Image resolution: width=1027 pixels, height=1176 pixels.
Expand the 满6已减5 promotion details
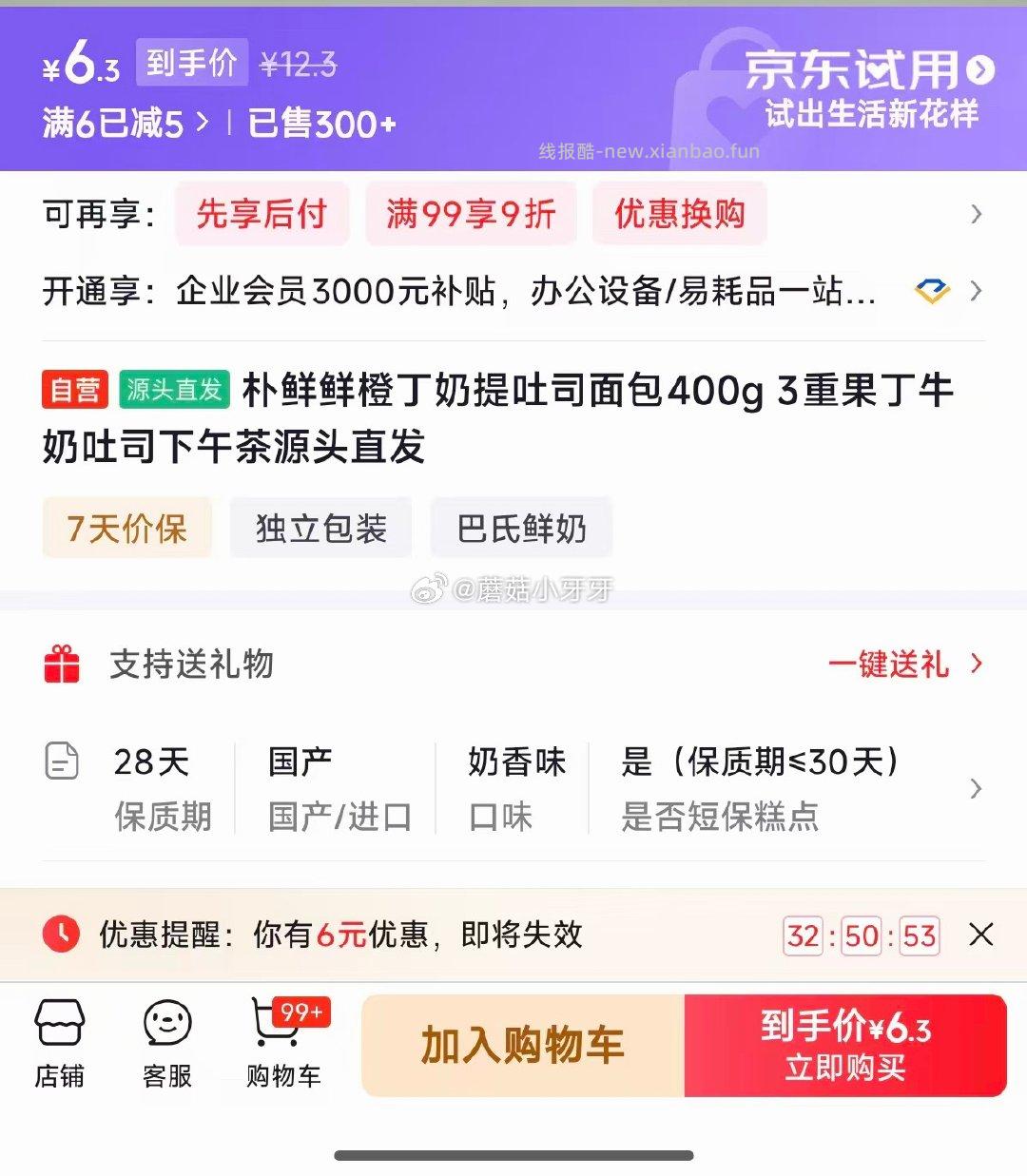[124, 124]
